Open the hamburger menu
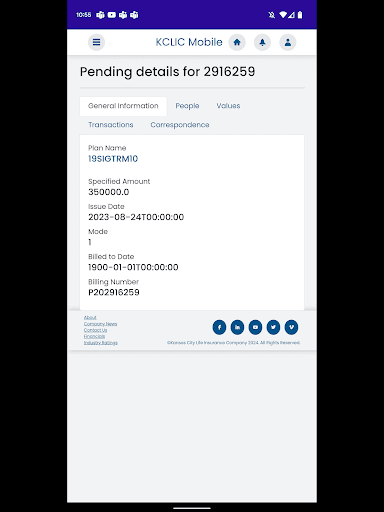The height and width of the screenshot is (512, 384). click(x=96, y=42)
